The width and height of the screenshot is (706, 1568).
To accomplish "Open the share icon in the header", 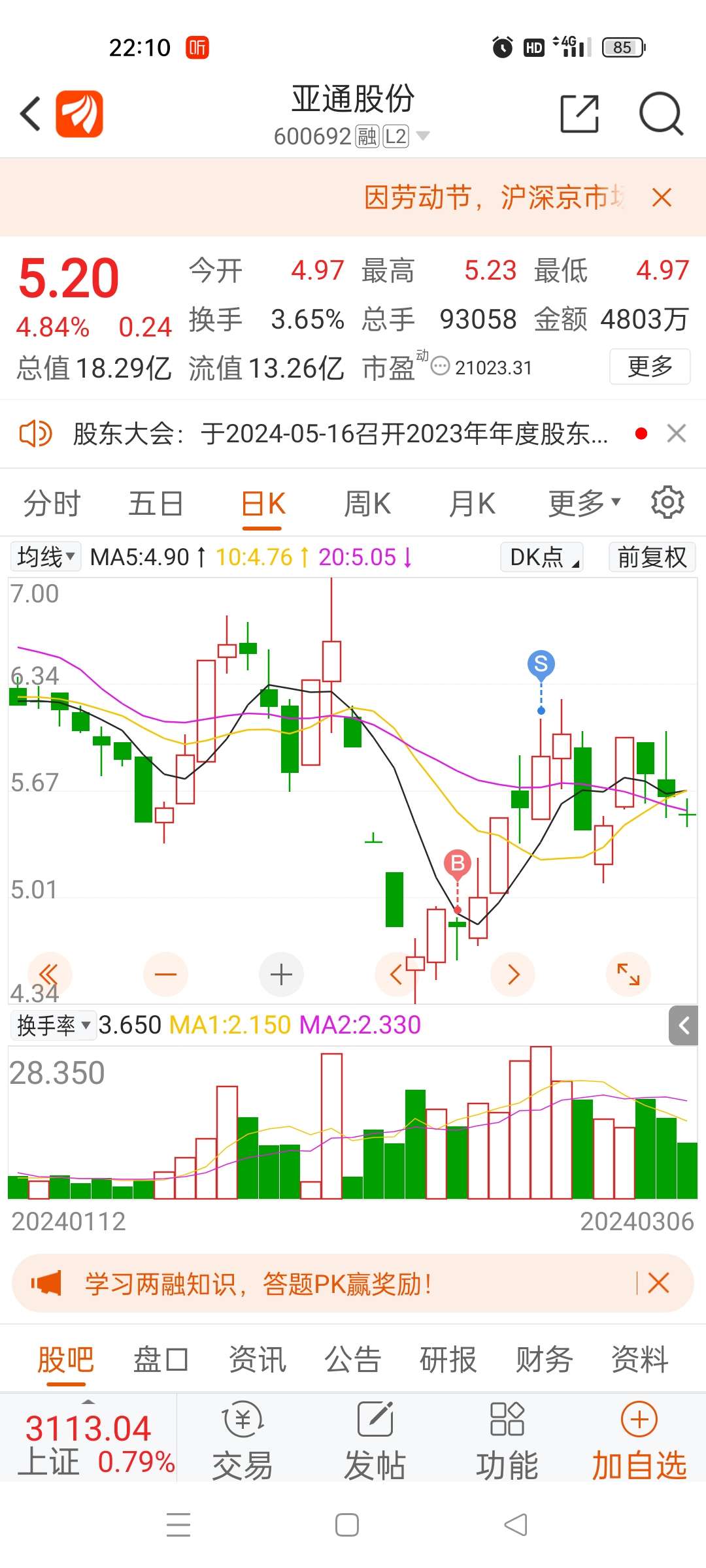I will click(580, 114).
